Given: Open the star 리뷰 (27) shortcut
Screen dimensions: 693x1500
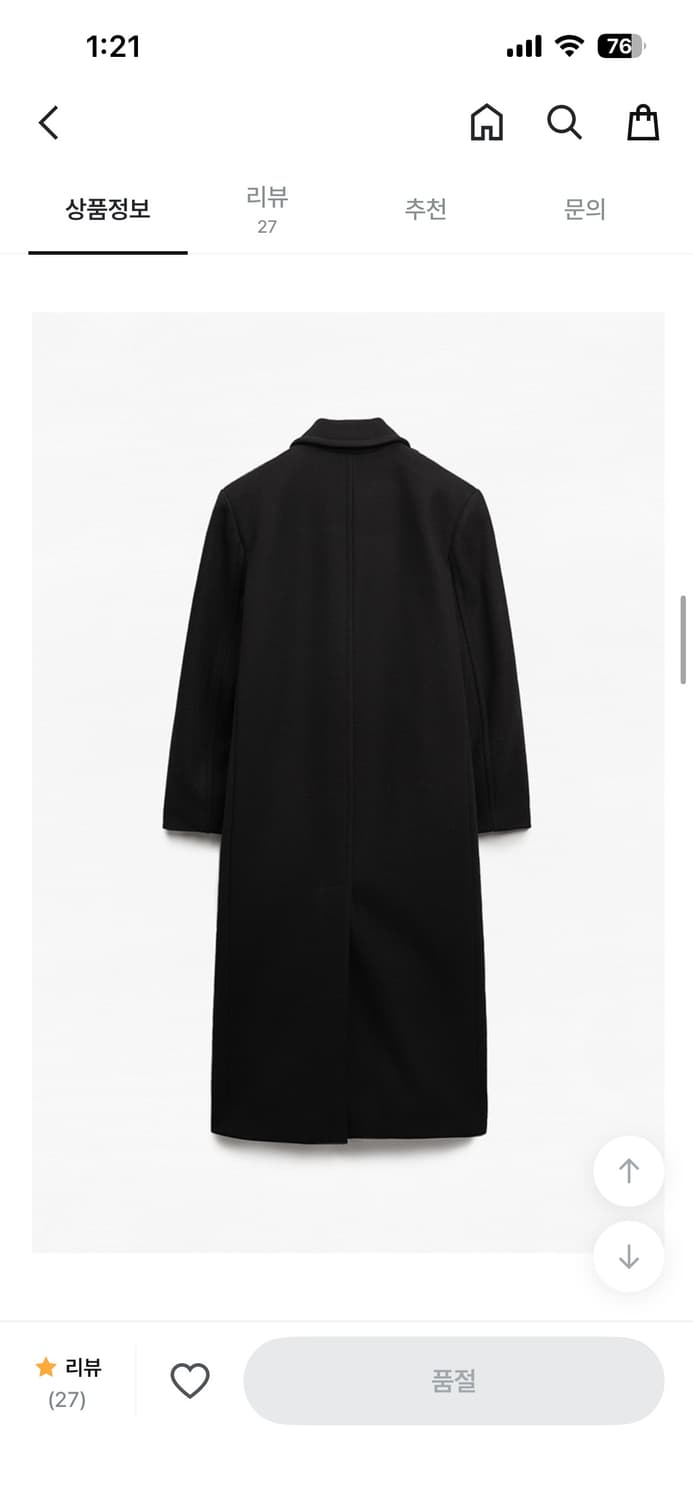Looking at the screenshot, I should coord(68,1382).
